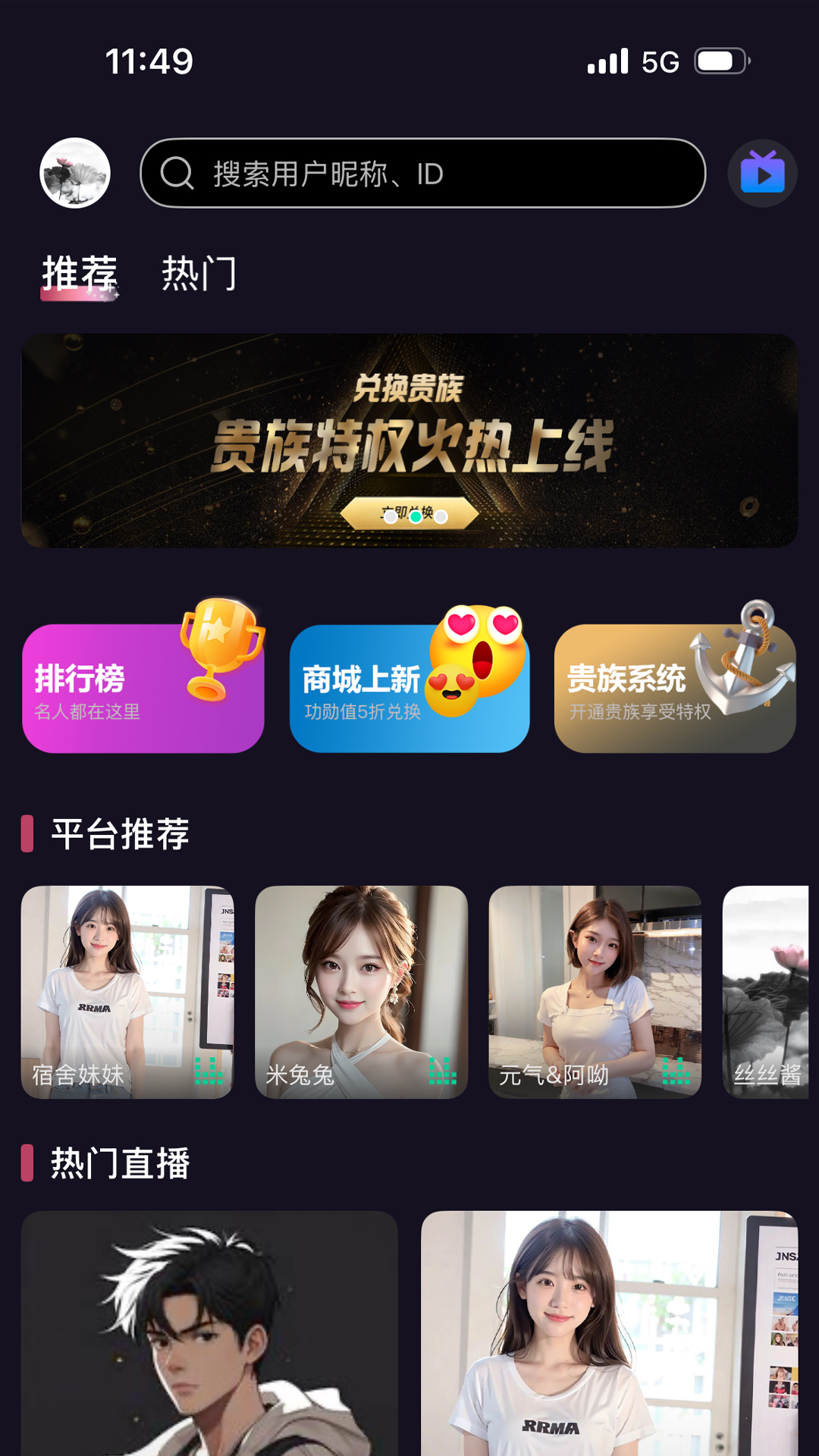Viewport: 819px width, 1456px height.
Task: Tap the active green carousel dot on banner
Action: point(416,516)
